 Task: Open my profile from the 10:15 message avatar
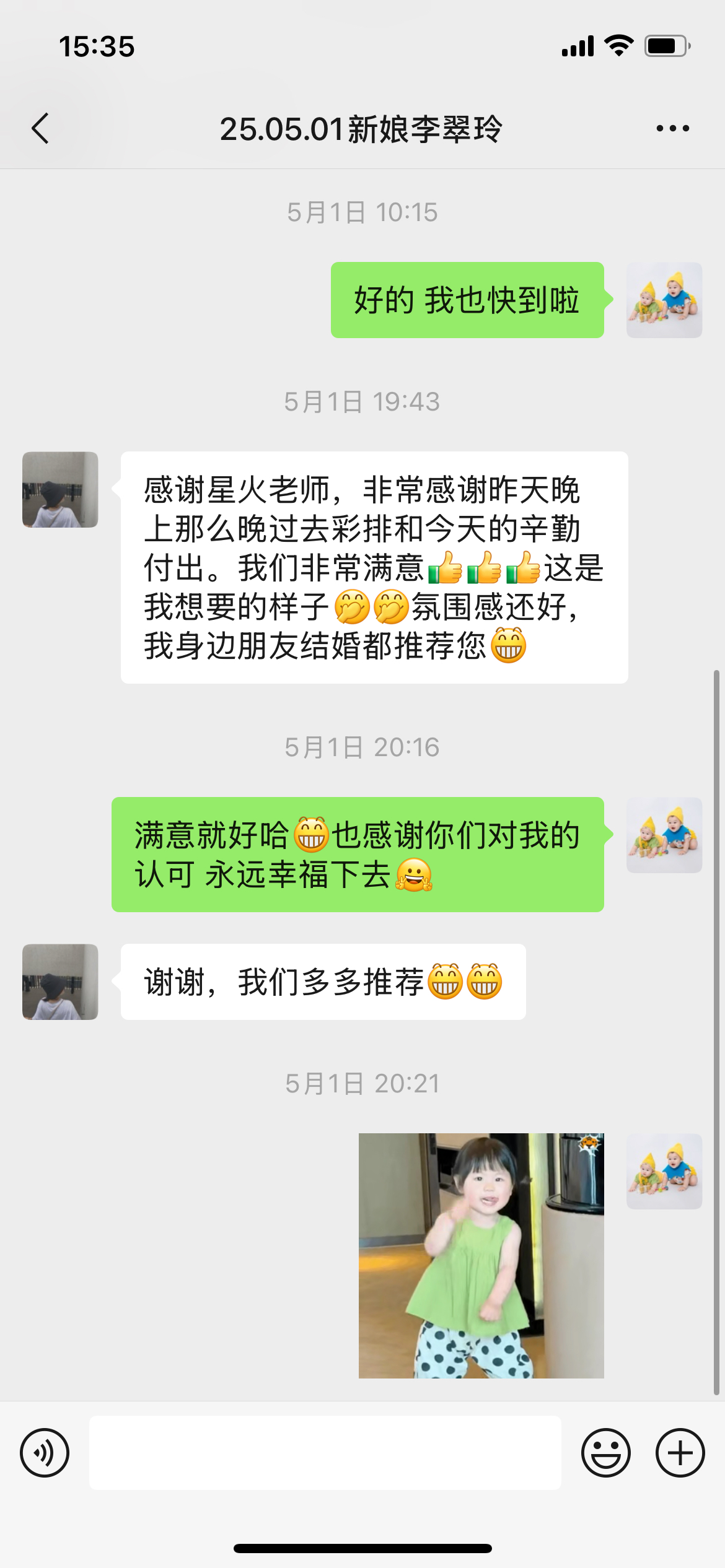664,300
